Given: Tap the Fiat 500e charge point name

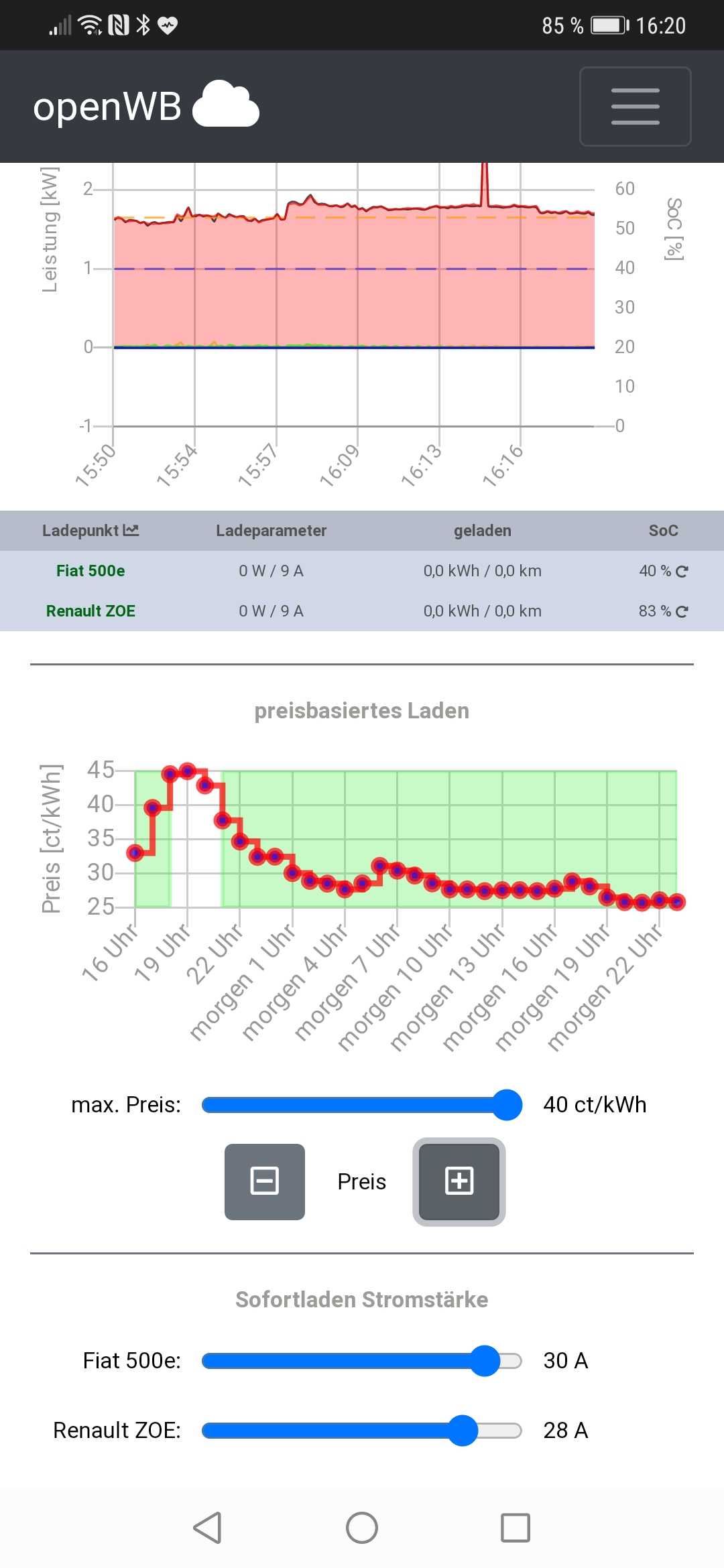Looking at the screenshot, I should tap(90, 571).
